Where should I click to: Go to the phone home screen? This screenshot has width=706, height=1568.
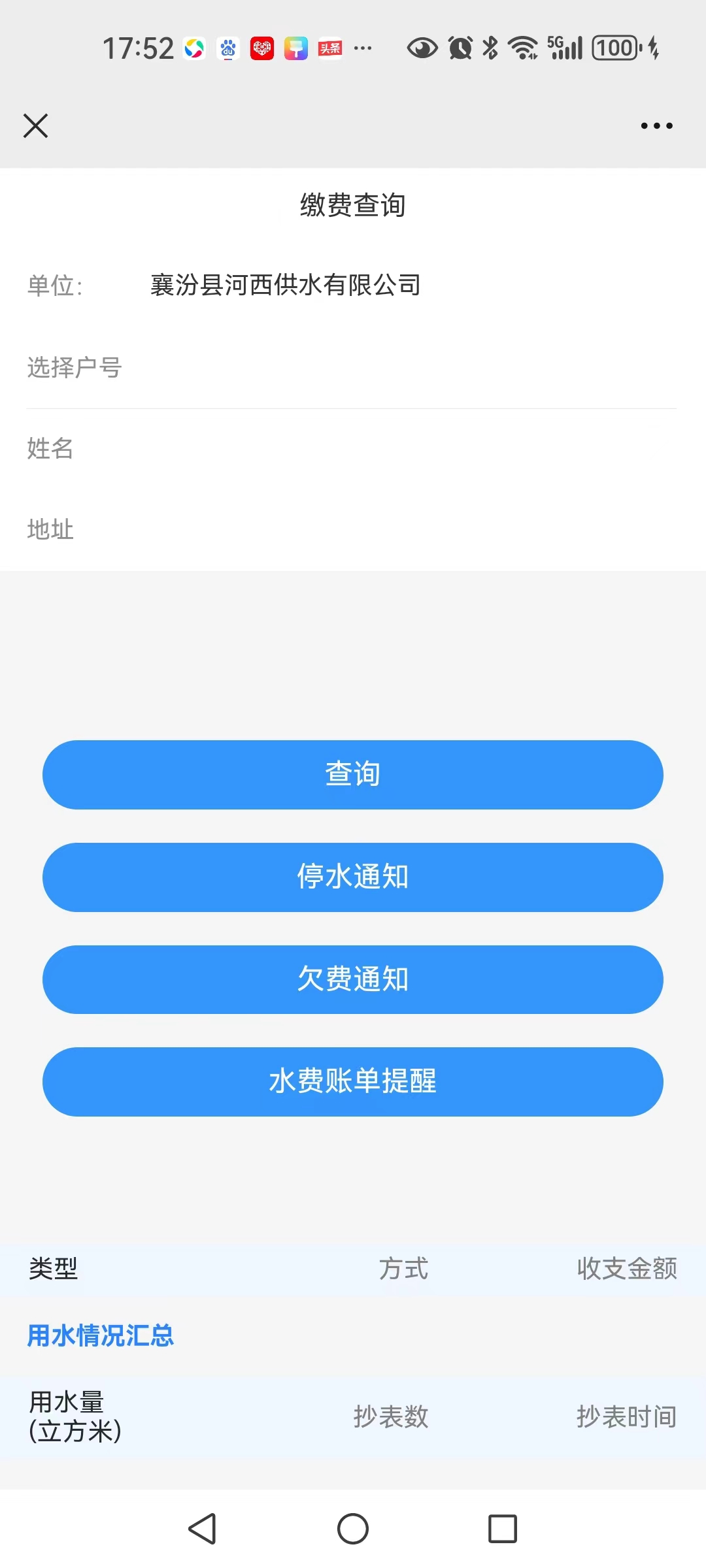coord(353,1529)
